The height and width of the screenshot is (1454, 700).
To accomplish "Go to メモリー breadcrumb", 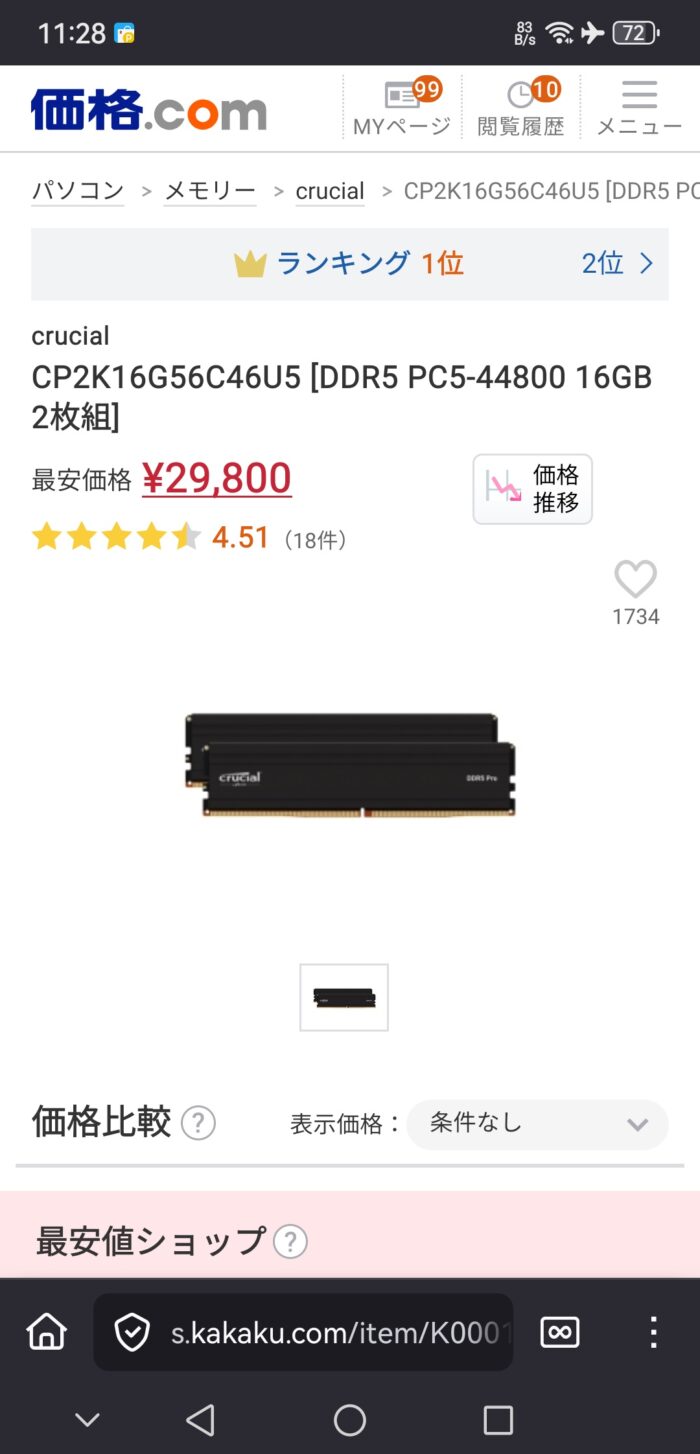I will [x=210, y=190].
